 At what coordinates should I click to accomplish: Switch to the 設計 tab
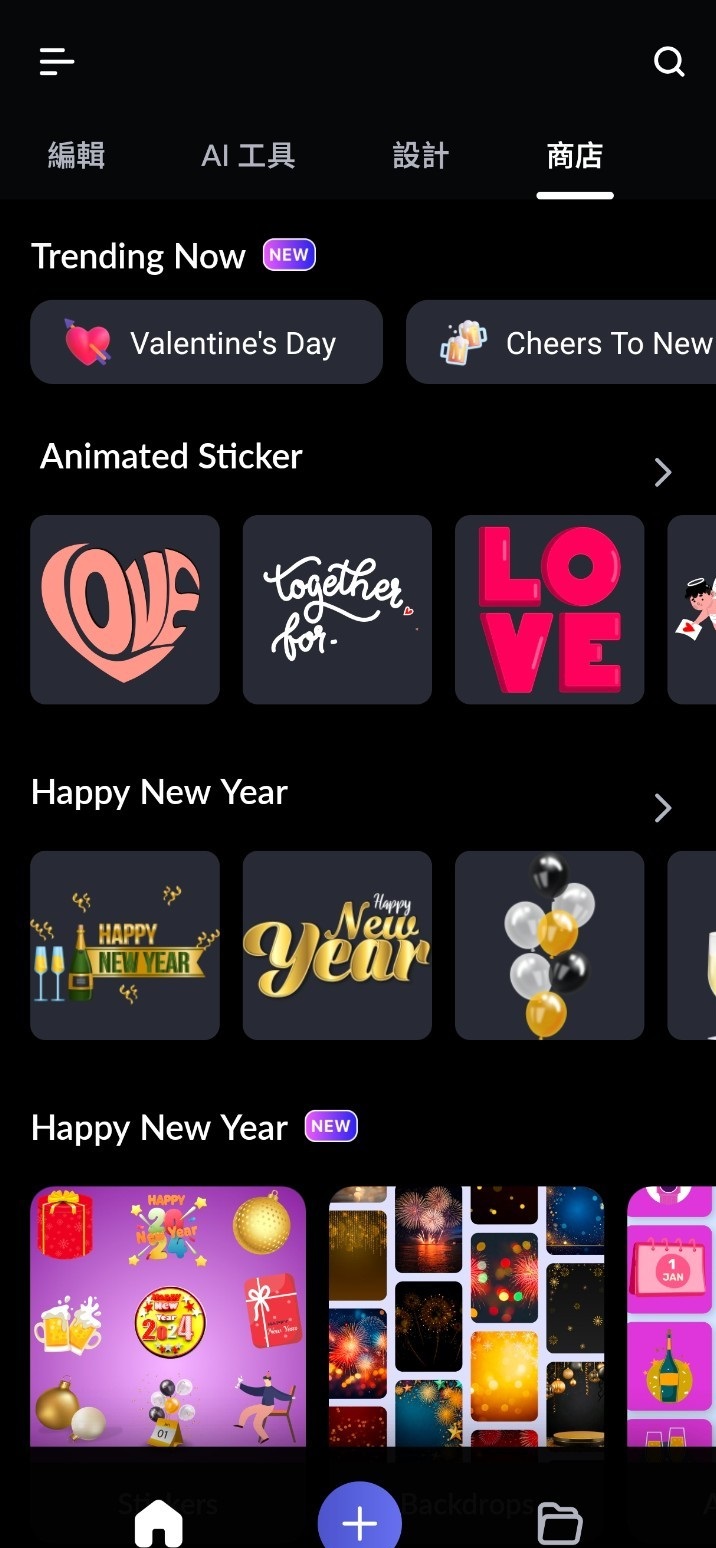(x=421, y=156)
